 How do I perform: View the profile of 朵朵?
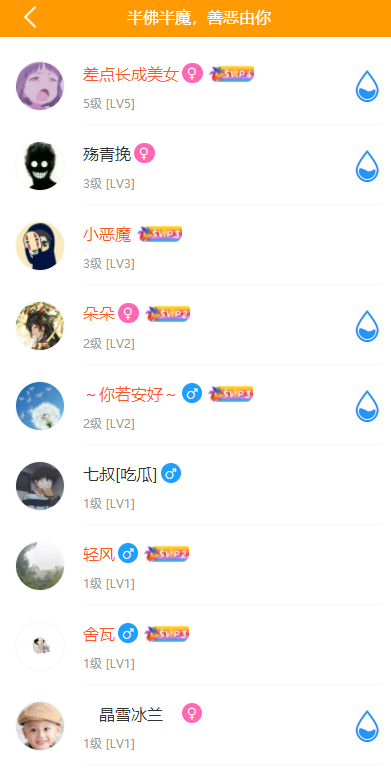[196, 325]
